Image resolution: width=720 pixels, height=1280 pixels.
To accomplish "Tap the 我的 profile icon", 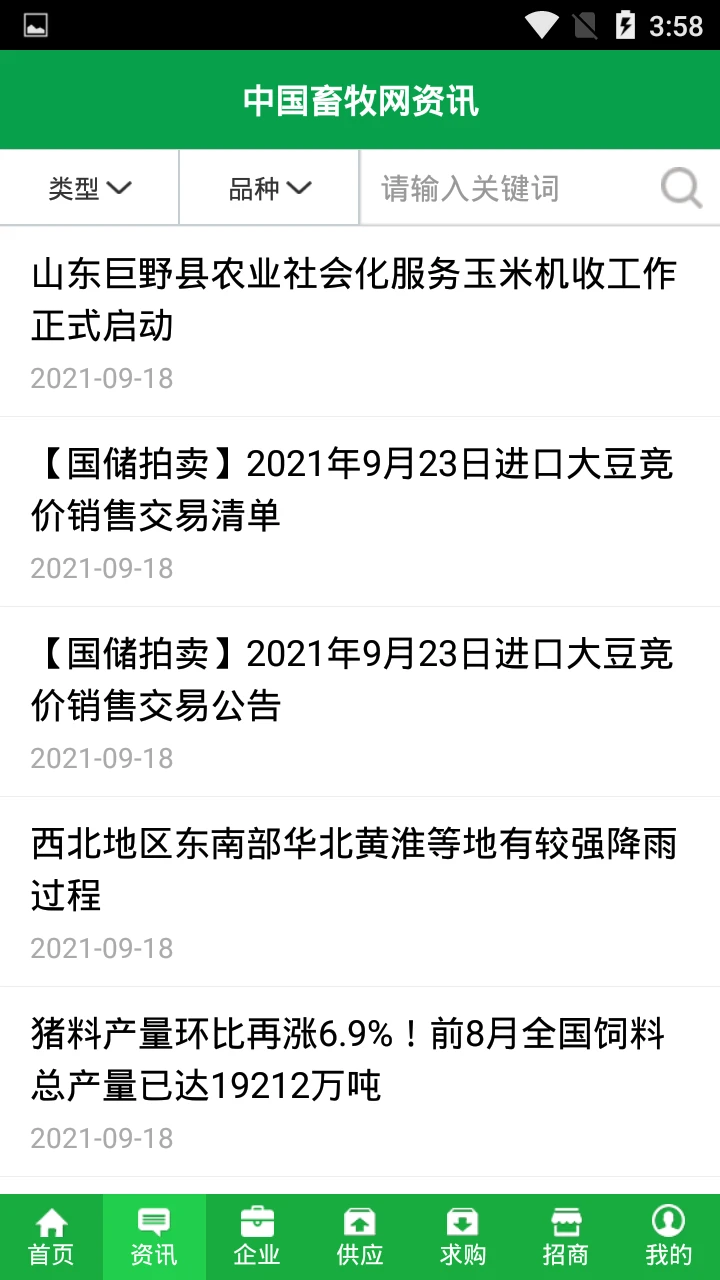I will (x=667, y=1220).
